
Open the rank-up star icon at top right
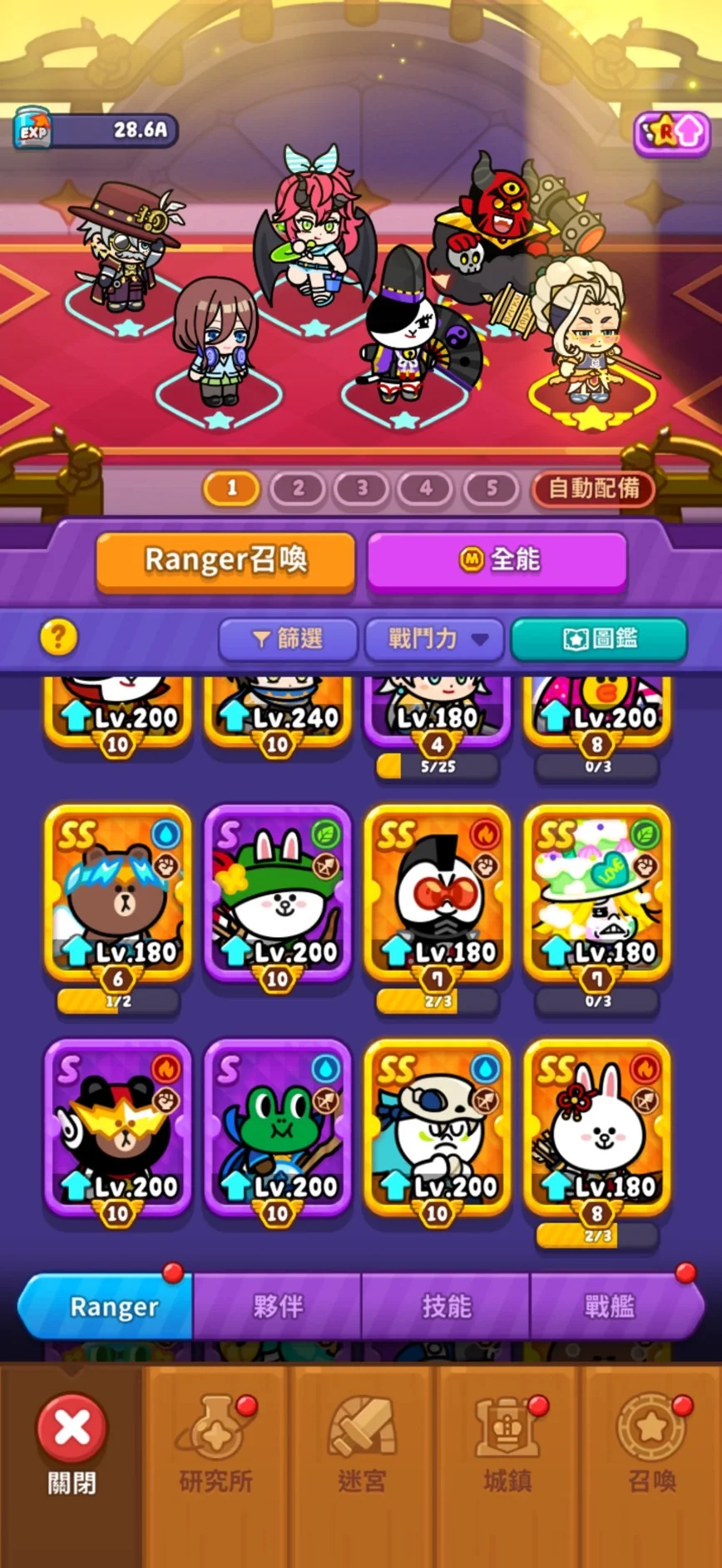pos(670,132)
